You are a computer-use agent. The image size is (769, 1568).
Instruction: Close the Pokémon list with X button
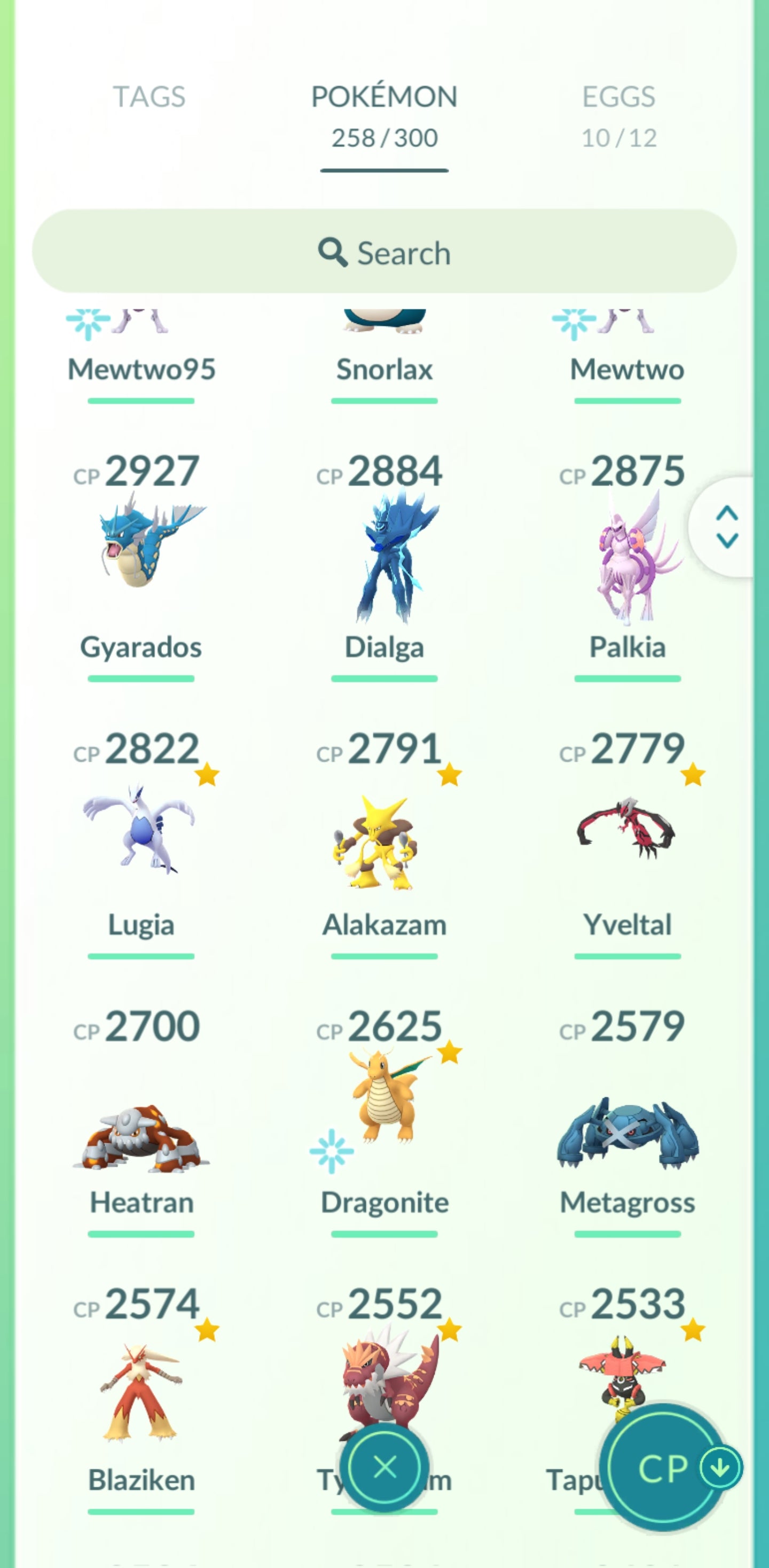(384, 1468)
